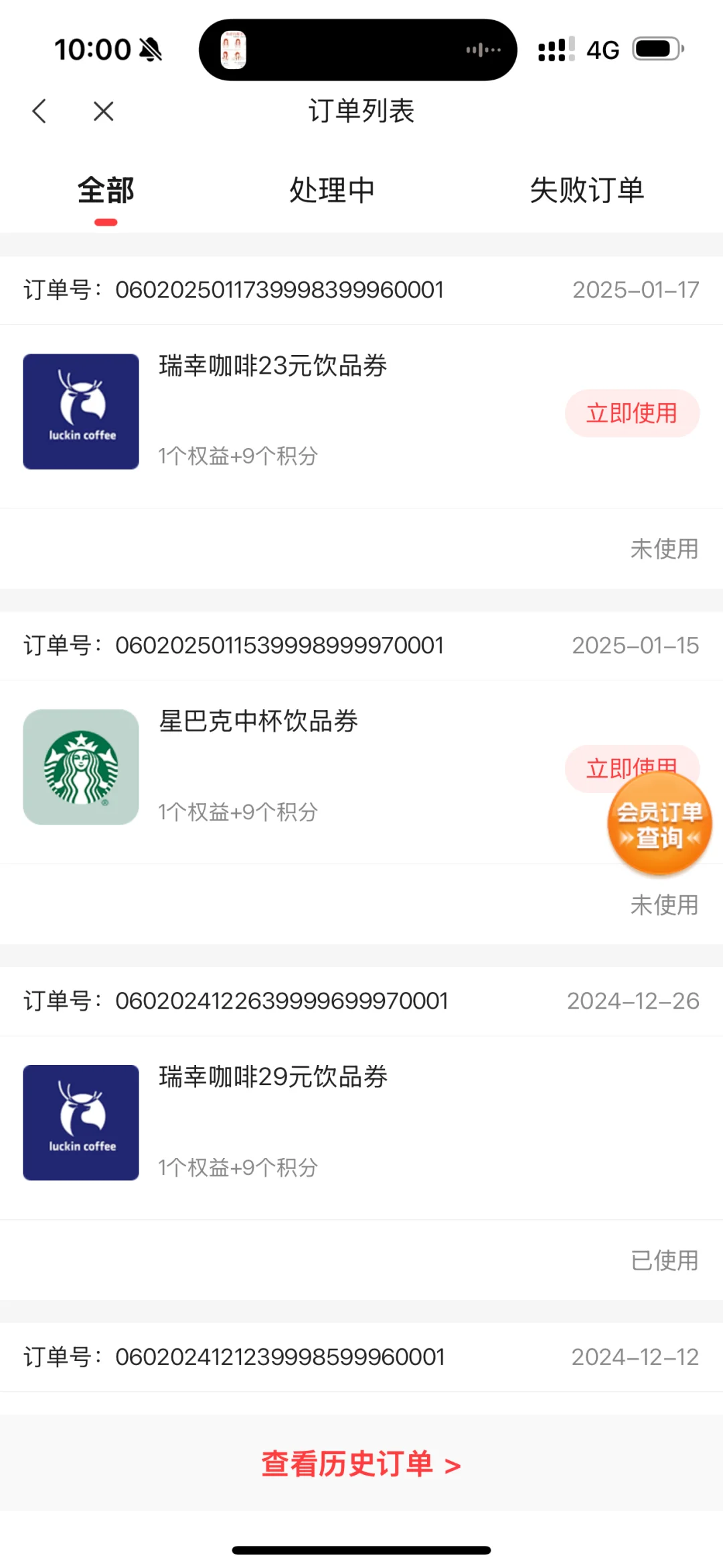The image size is (723, 1568).
Task: Select the 全部 tab
Action: click(106, 190)
